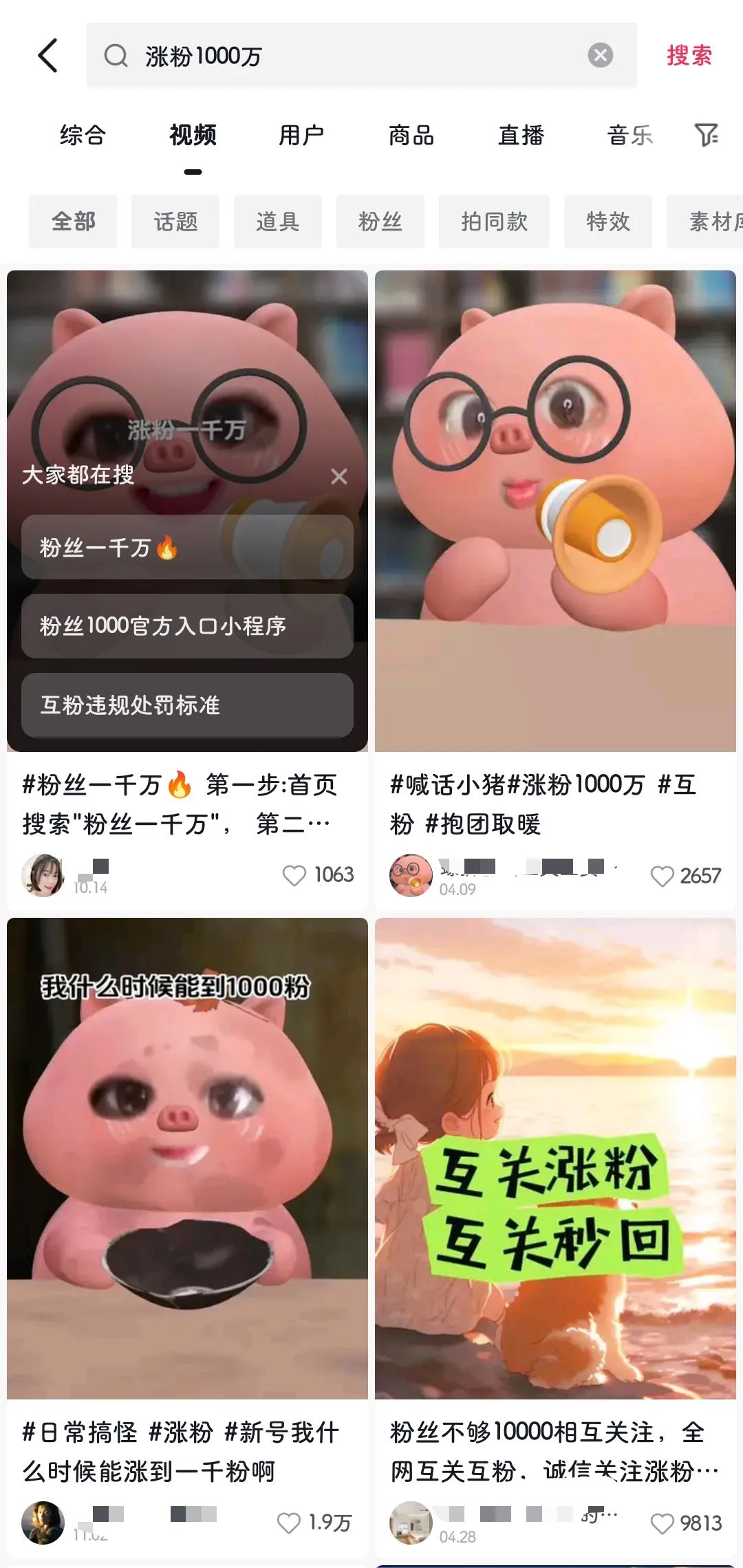Tap the 粉丝1000官方入口小程序 suggestion
The height and width of the screenshot is (1568, 743).
pos(187,626)
